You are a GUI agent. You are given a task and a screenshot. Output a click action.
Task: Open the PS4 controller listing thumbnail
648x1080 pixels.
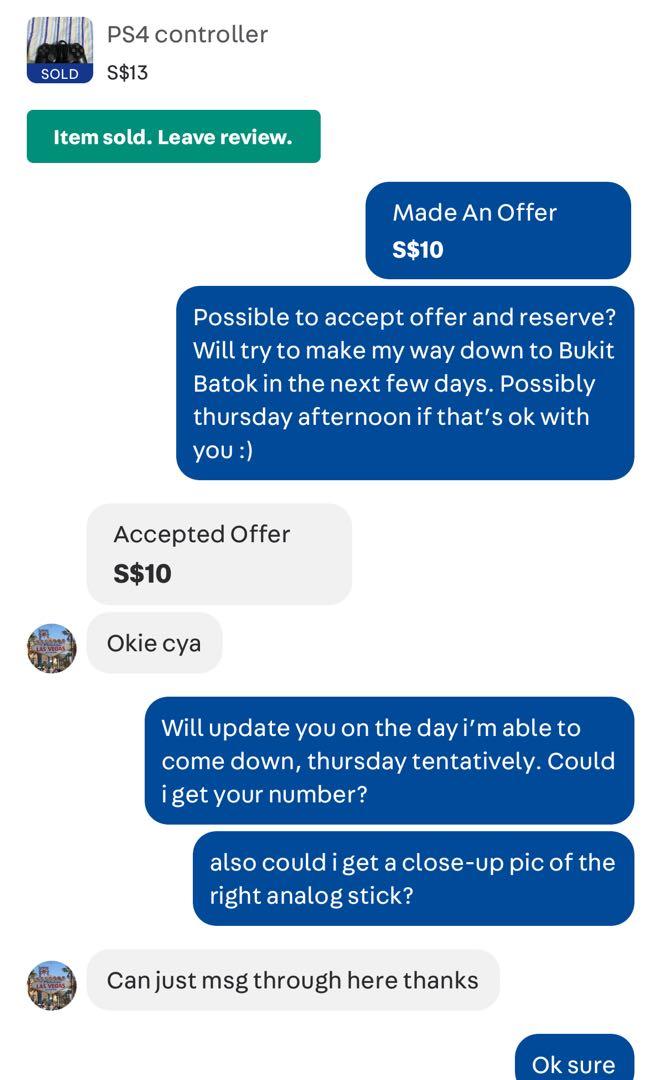pyautogui.click(x=60, y=49)
